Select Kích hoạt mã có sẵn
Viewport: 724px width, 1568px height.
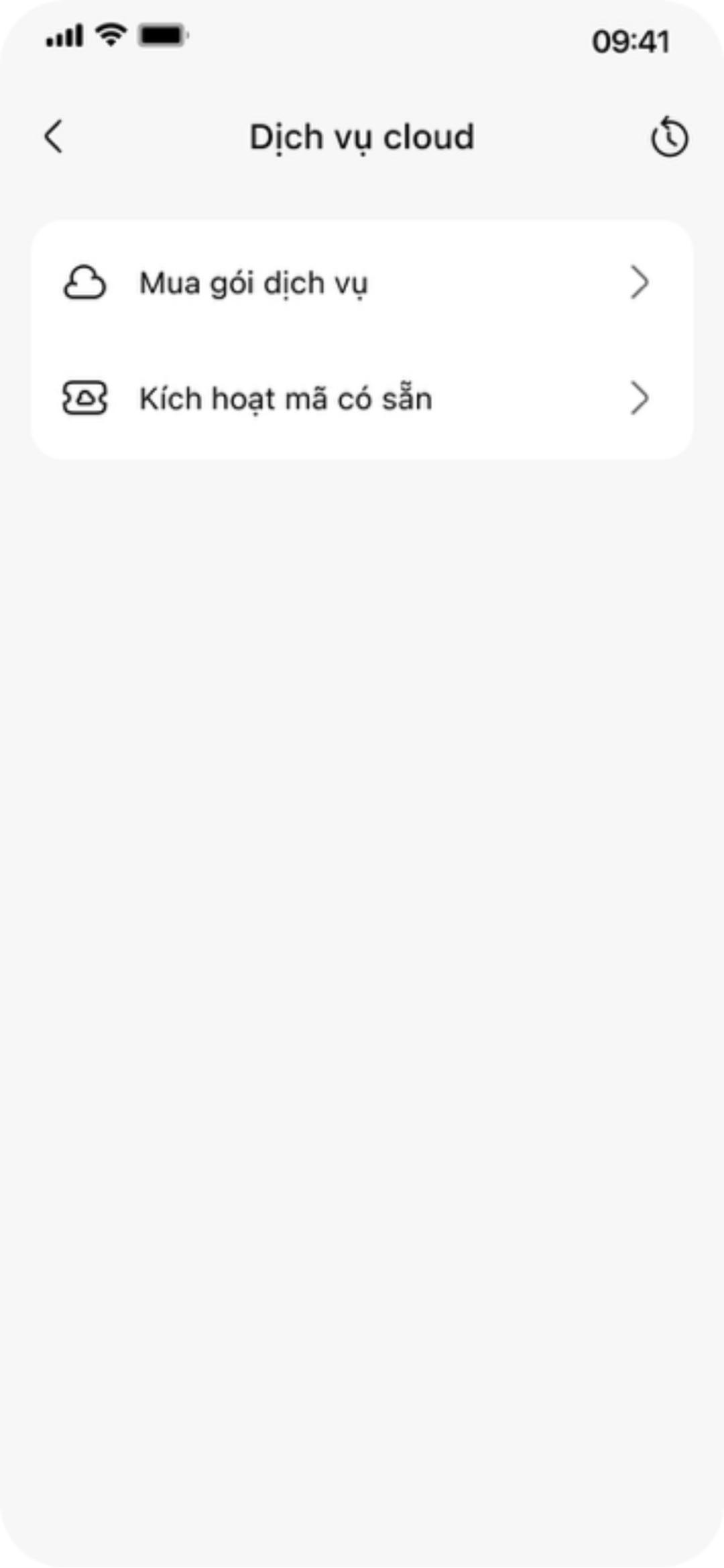[362, 399]
